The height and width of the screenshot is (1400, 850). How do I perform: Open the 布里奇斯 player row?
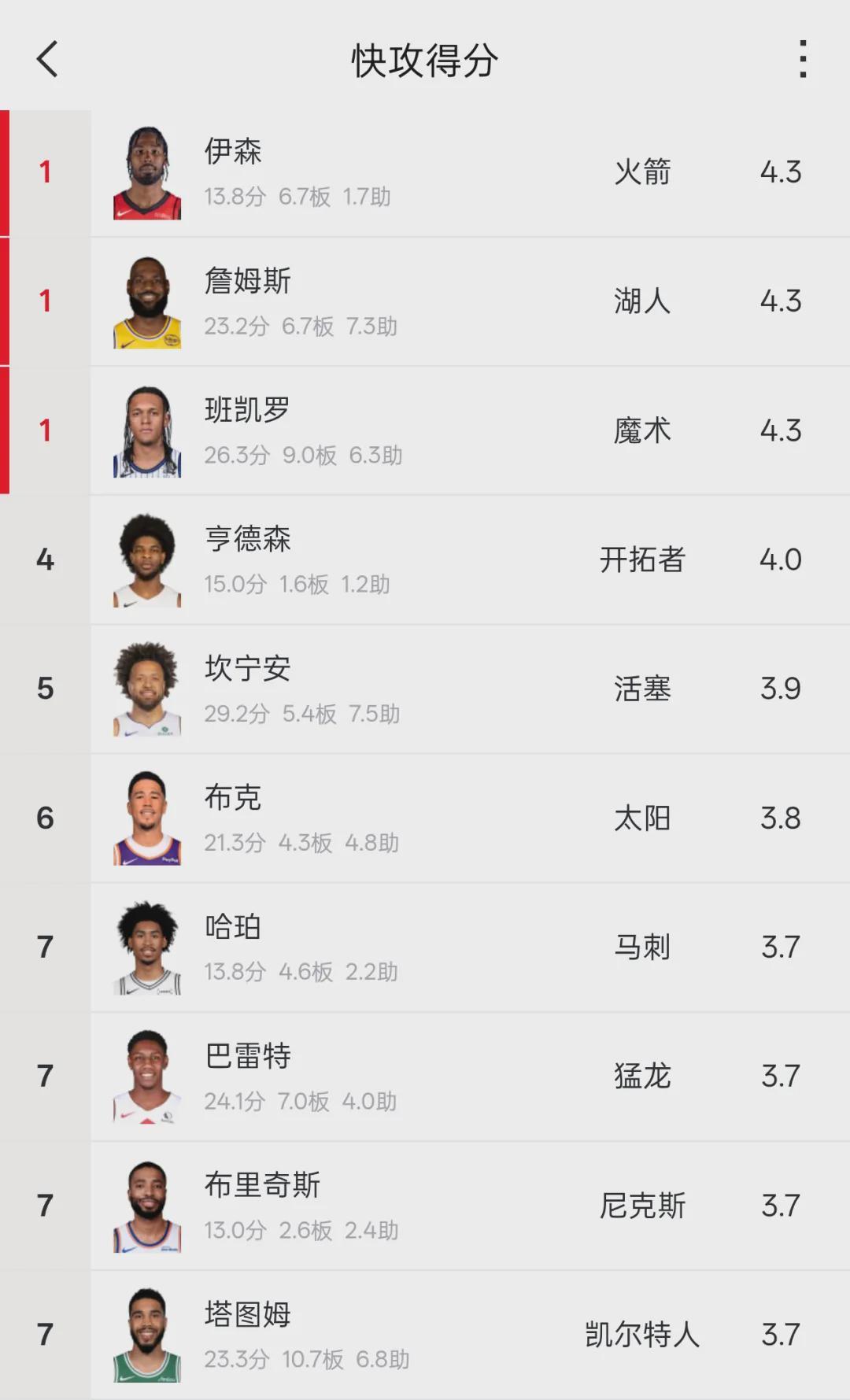[x=425, y=1206]
